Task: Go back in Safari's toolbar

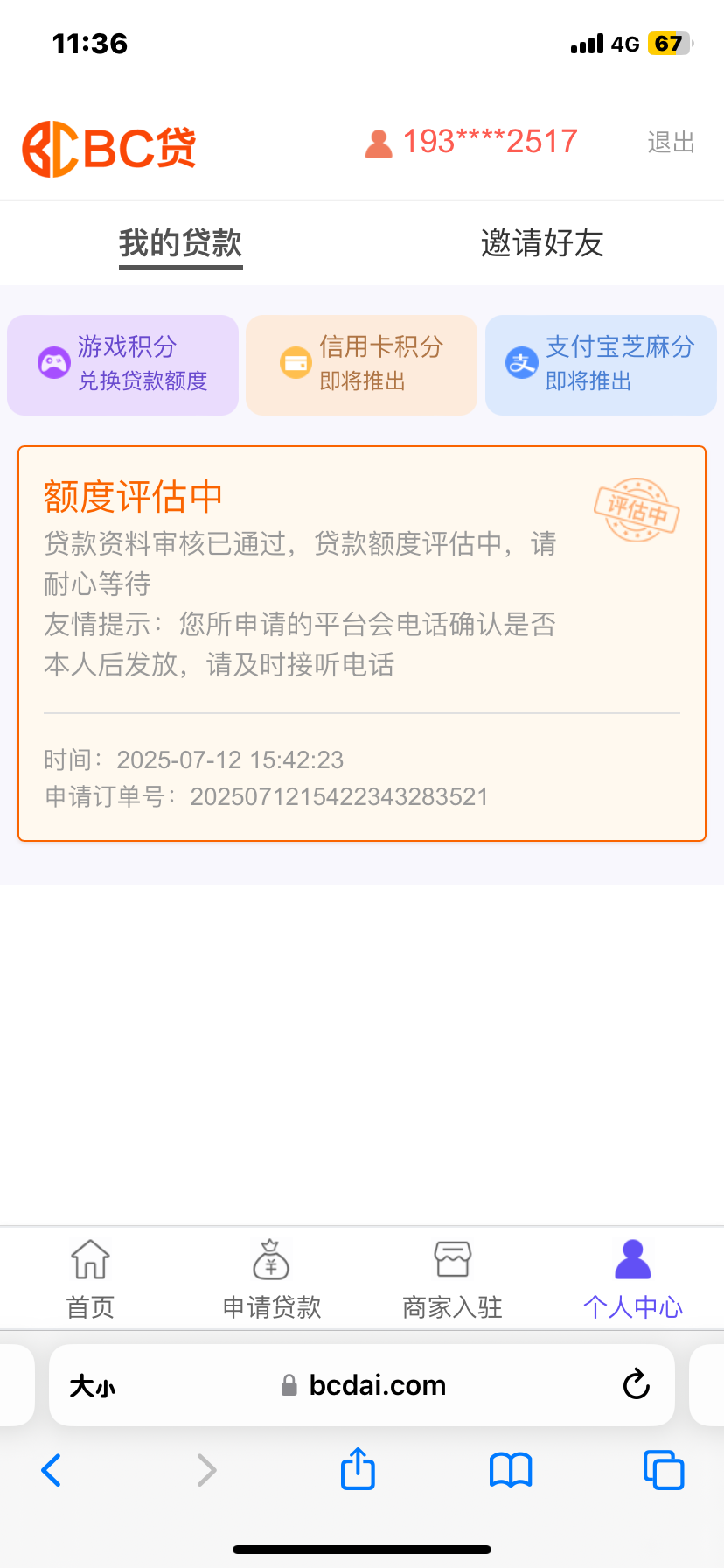Action: pos(52,1470)
